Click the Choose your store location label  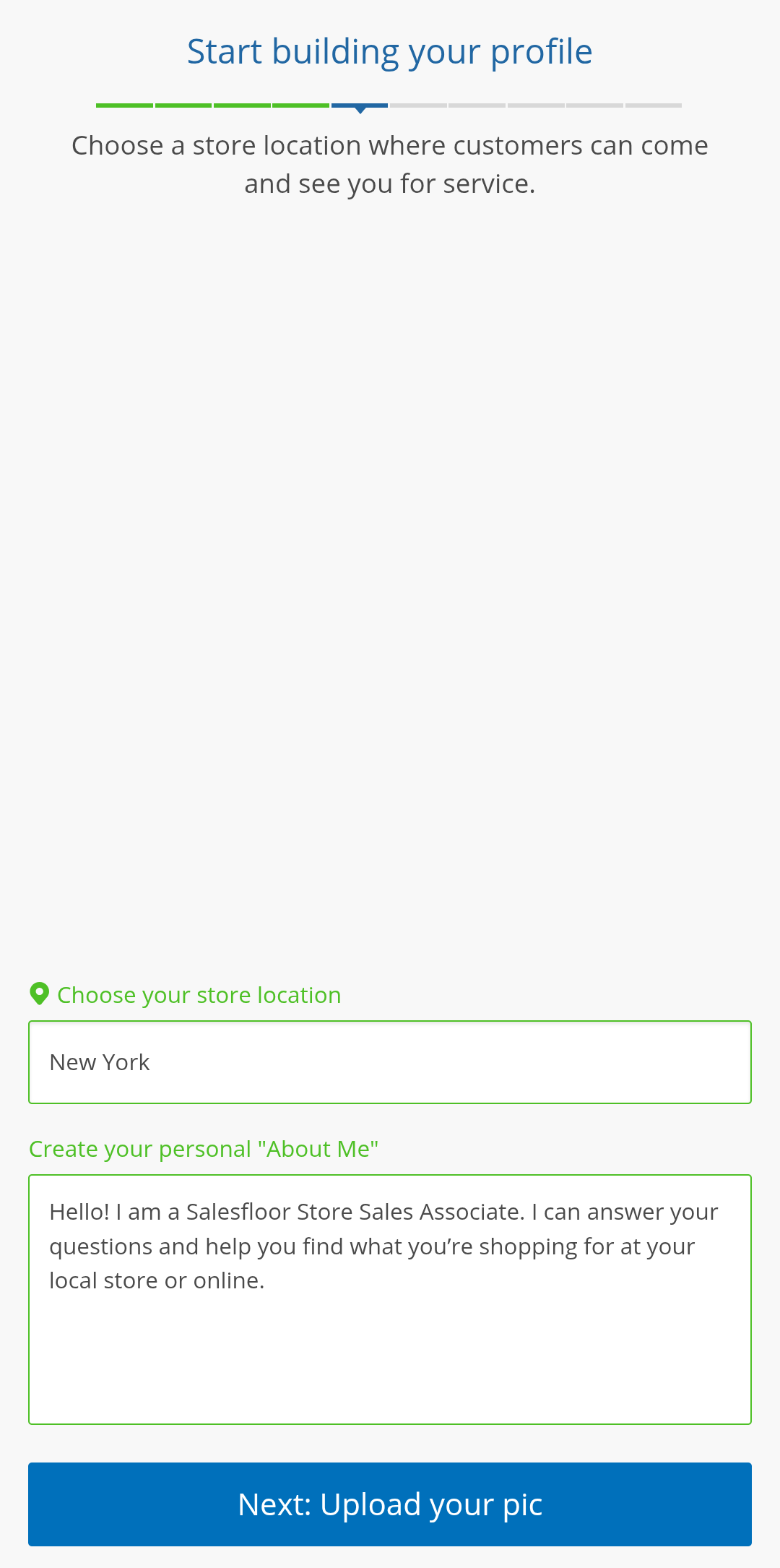[x=199, y=994]
